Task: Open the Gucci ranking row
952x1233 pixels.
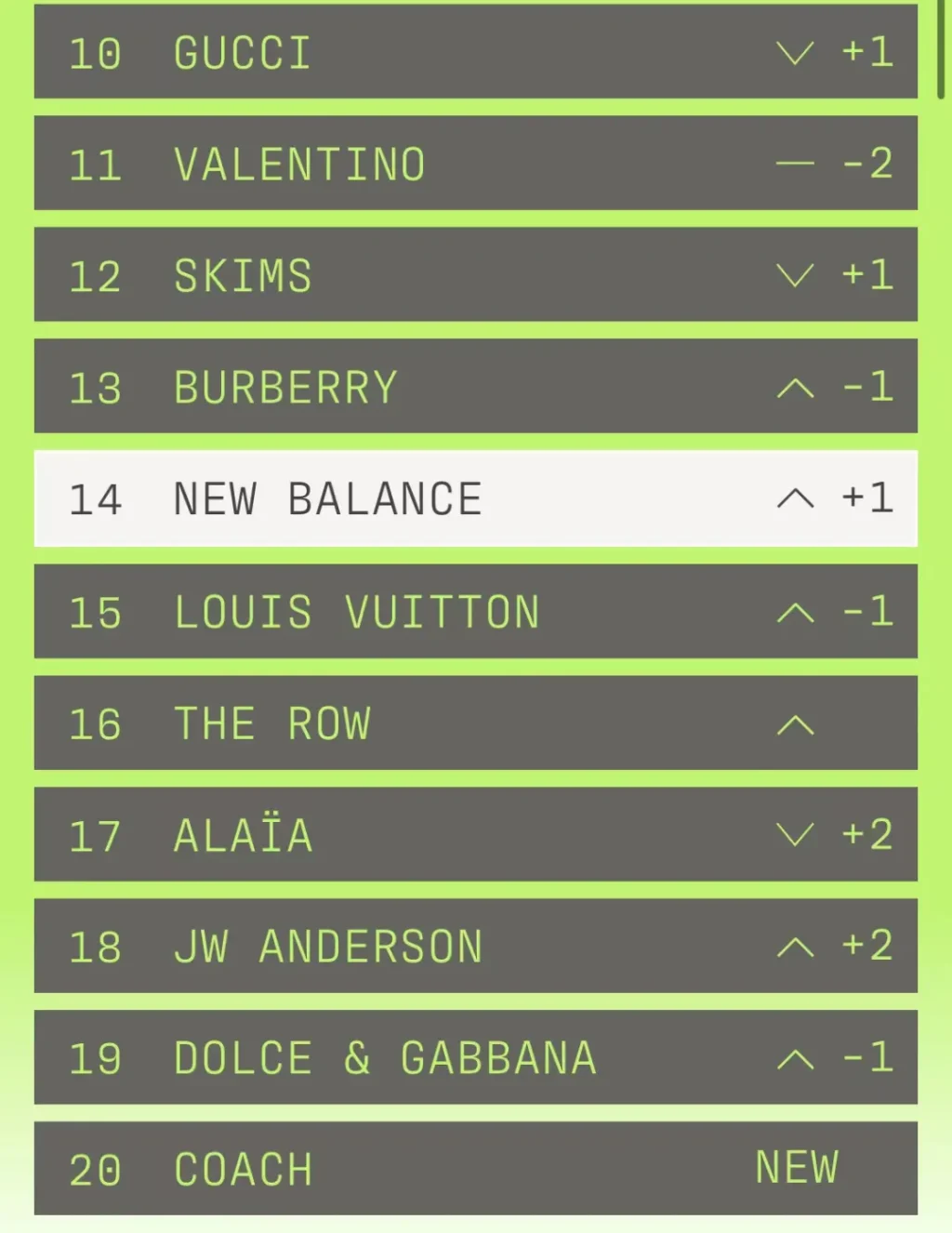Action: point(475,52)
